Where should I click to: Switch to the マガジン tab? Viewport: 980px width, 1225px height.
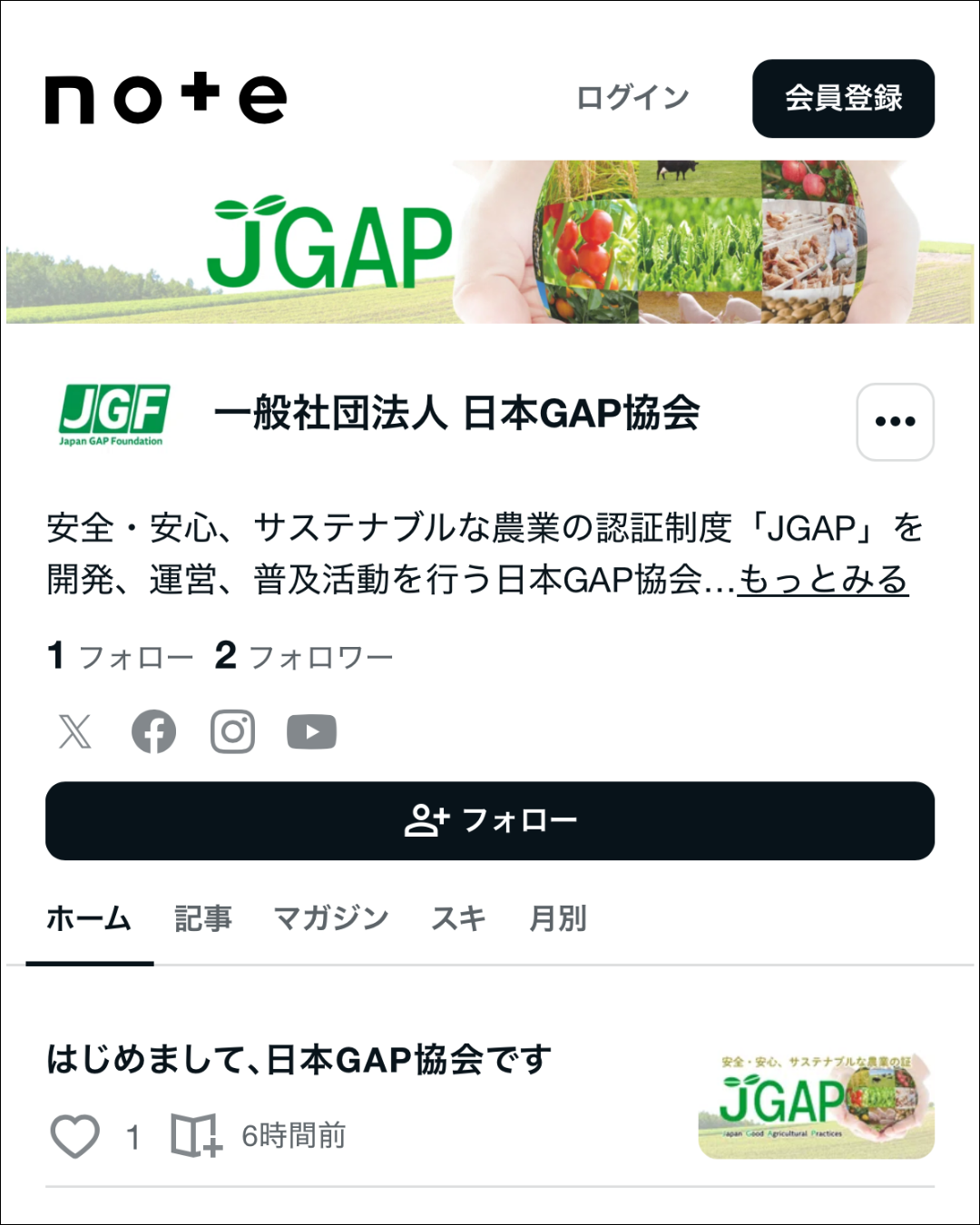pyautogui.click(x=331, y=919)
